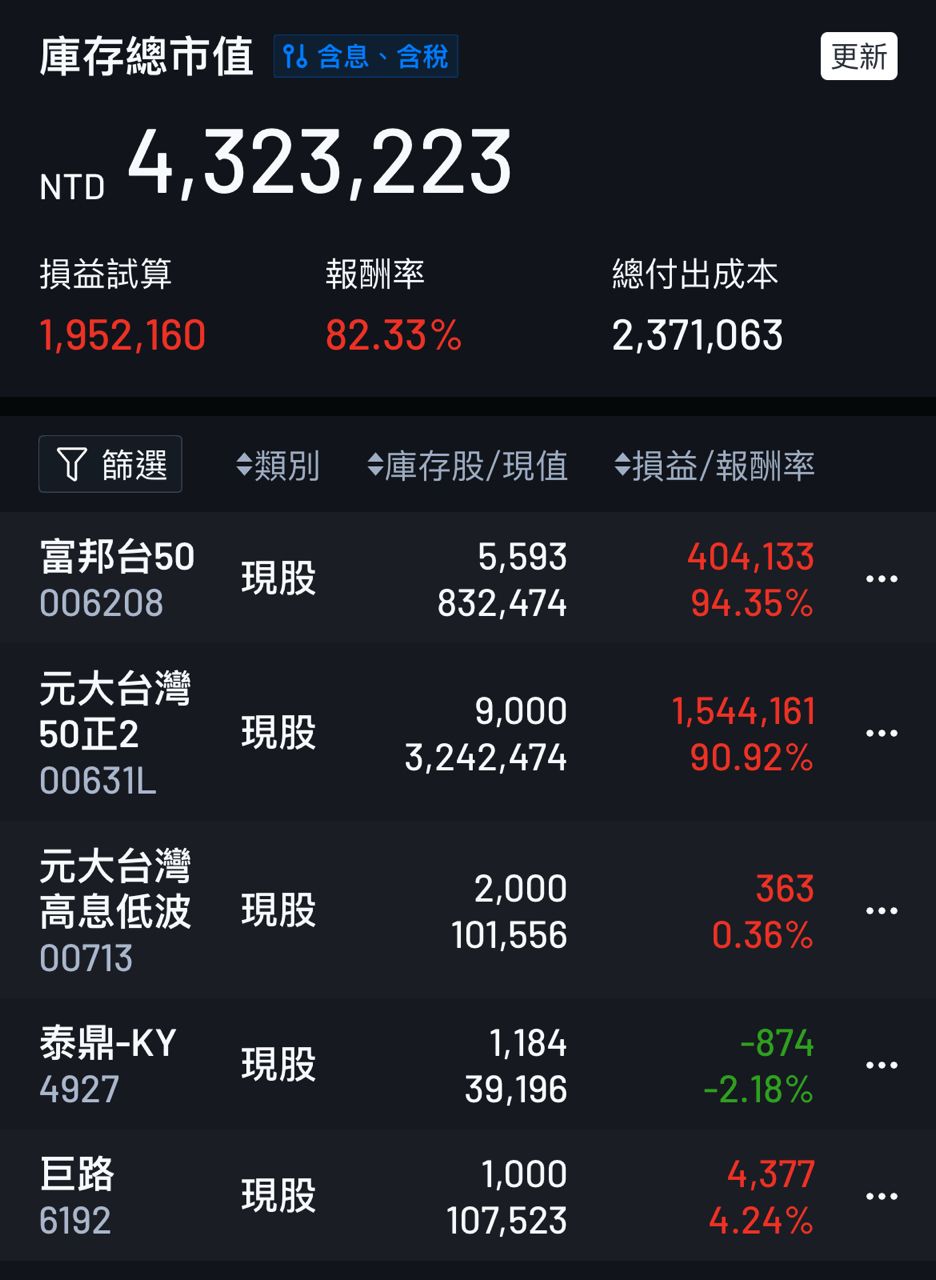This screenshot has height=1280, width=936.
Task: Open the 富邦台50 006208 holding
Action: coord(117,578)
